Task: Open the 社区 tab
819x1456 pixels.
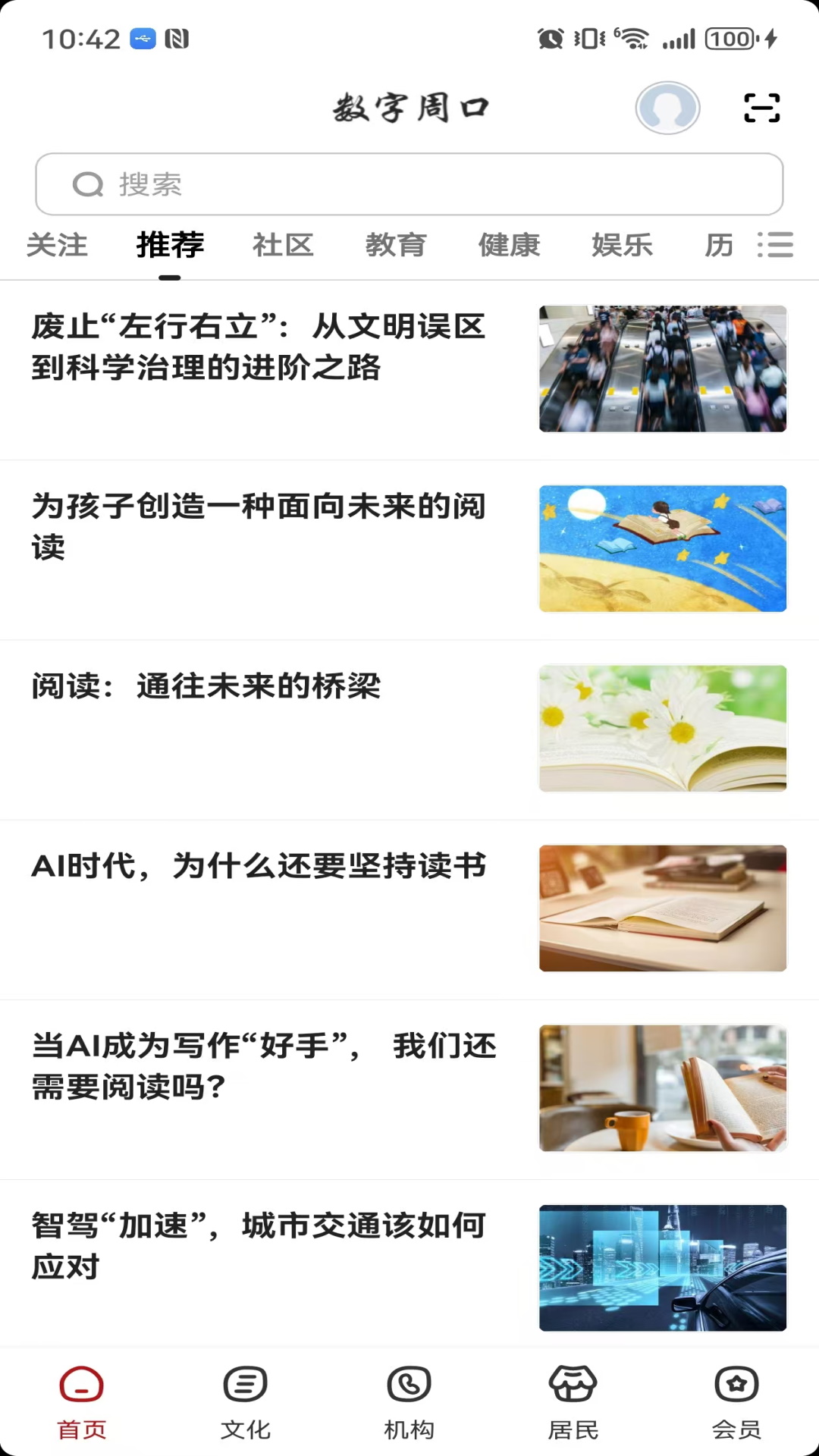Action: [x=282, y=244]
